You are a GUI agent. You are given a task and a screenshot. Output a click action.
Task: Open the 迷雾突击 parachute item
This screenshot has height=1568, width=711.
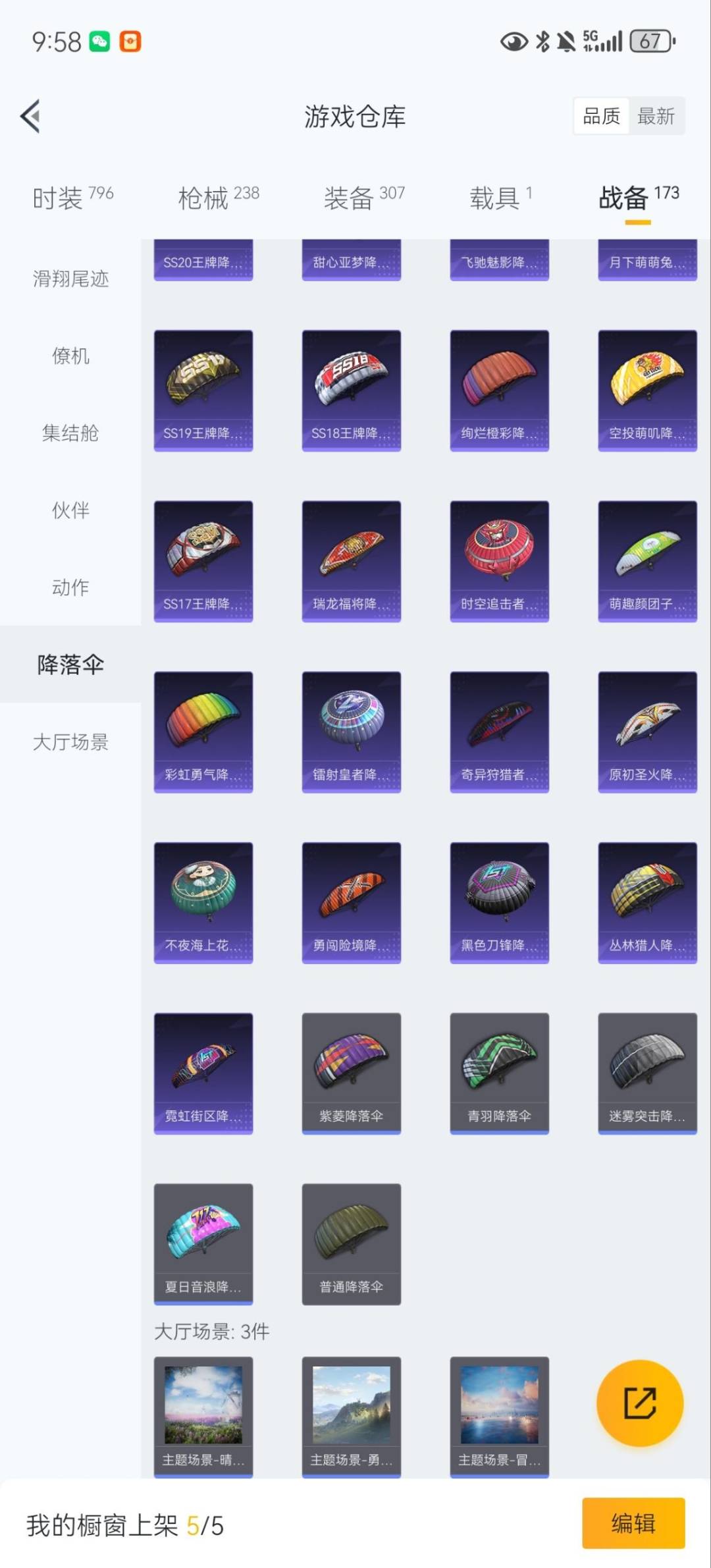pos(646,1073)
